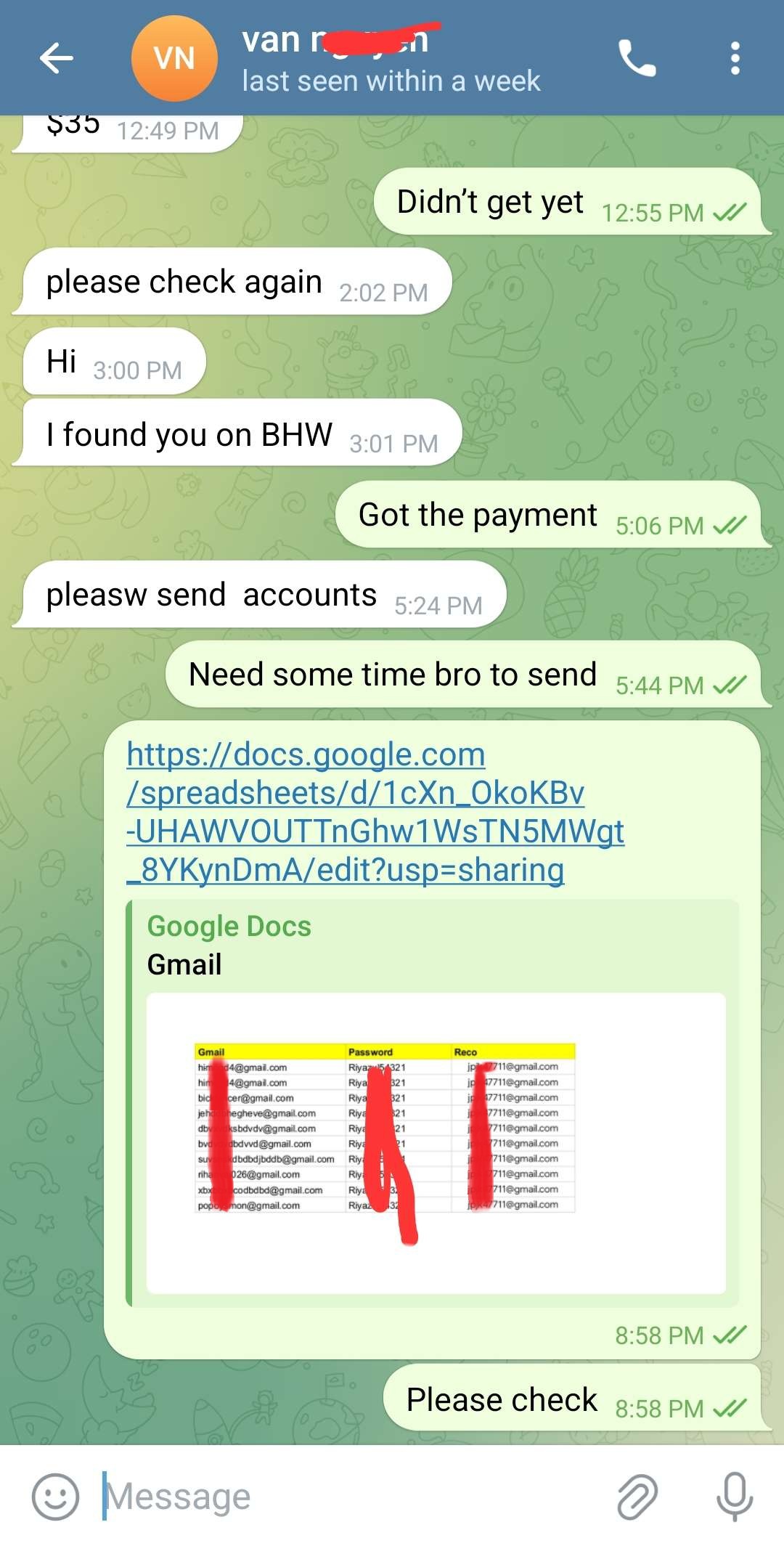Open the VN contact profile avatar

click(x=174, y=58)
